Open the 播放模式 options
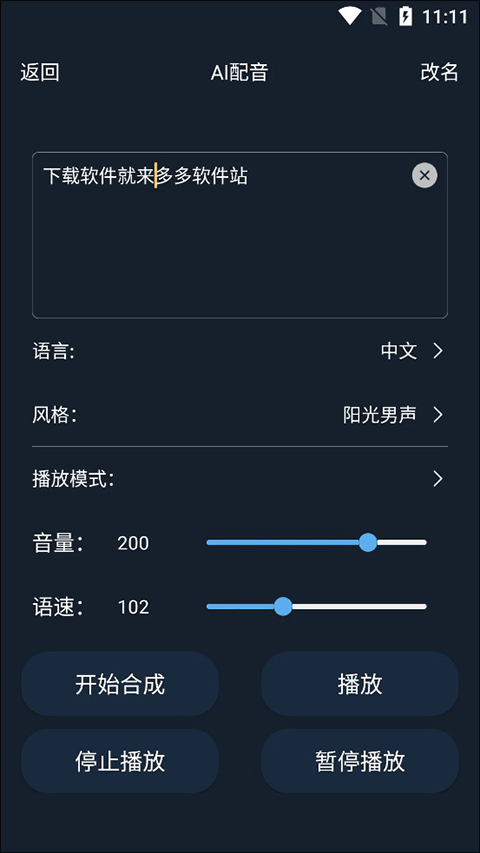This screenshot has width=480, height=853. pyautogui.click(x=240, y=479)
